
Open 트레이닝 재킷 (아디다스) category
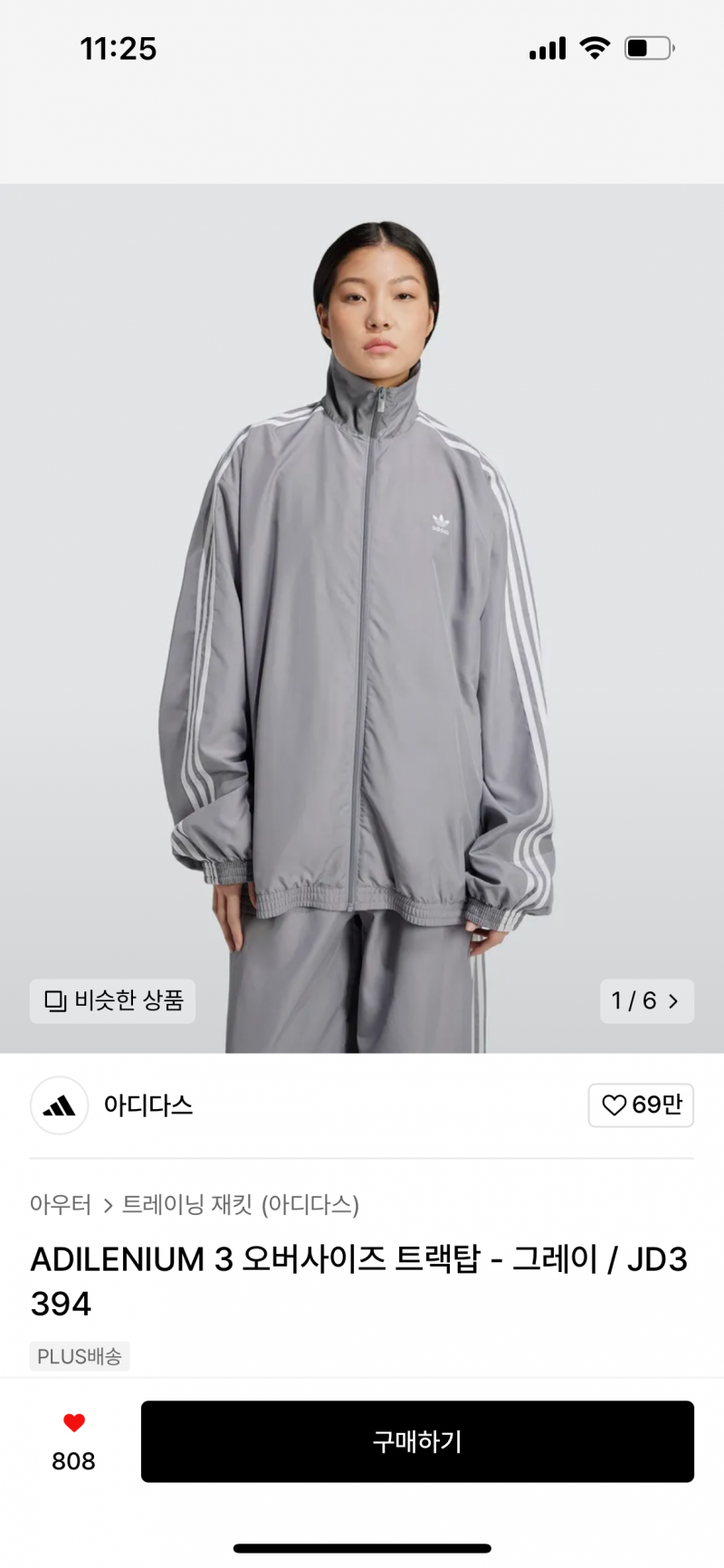(240, 1205)
